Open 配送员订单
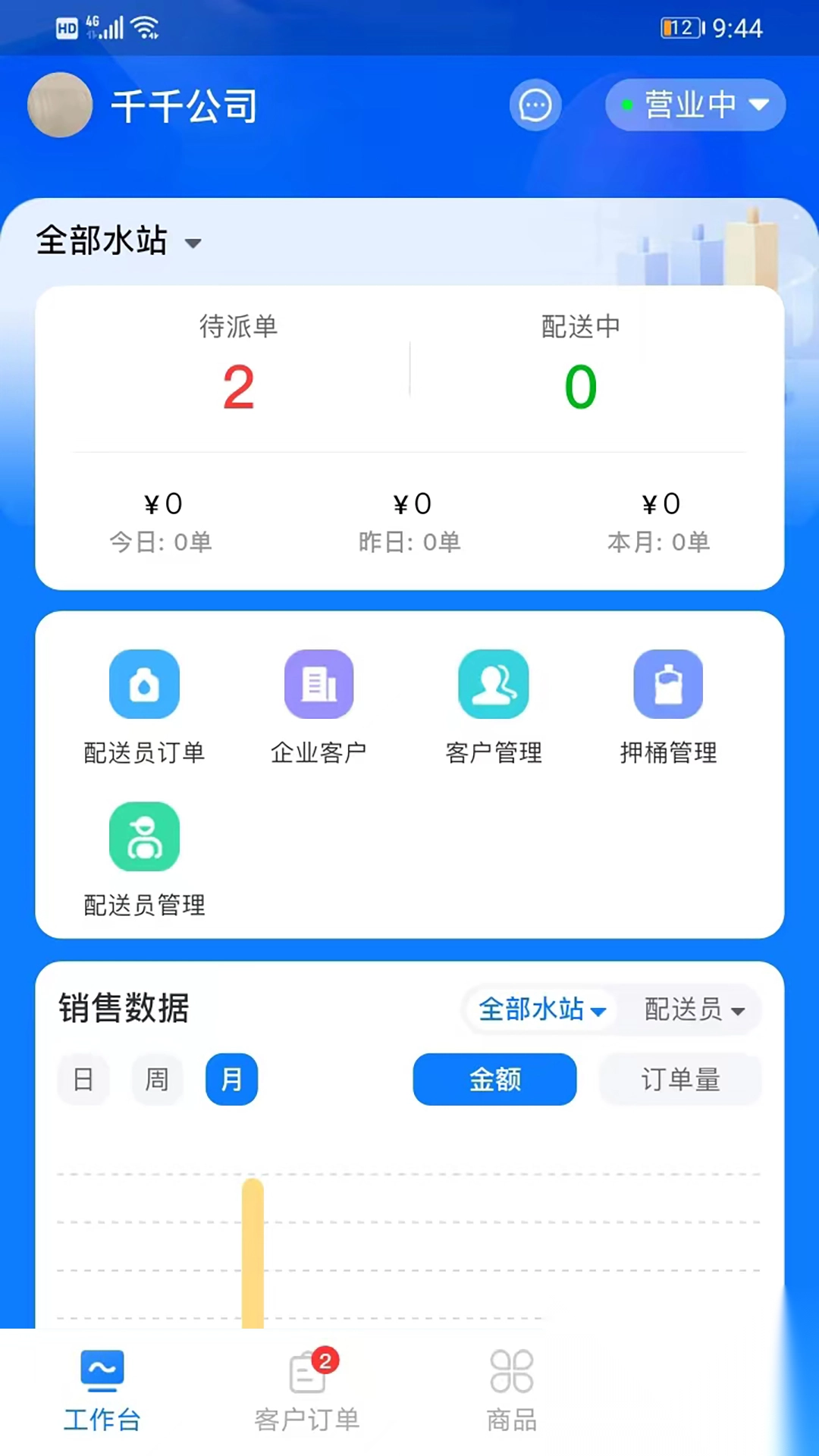 pyautogui.click(x=144, y=705)
